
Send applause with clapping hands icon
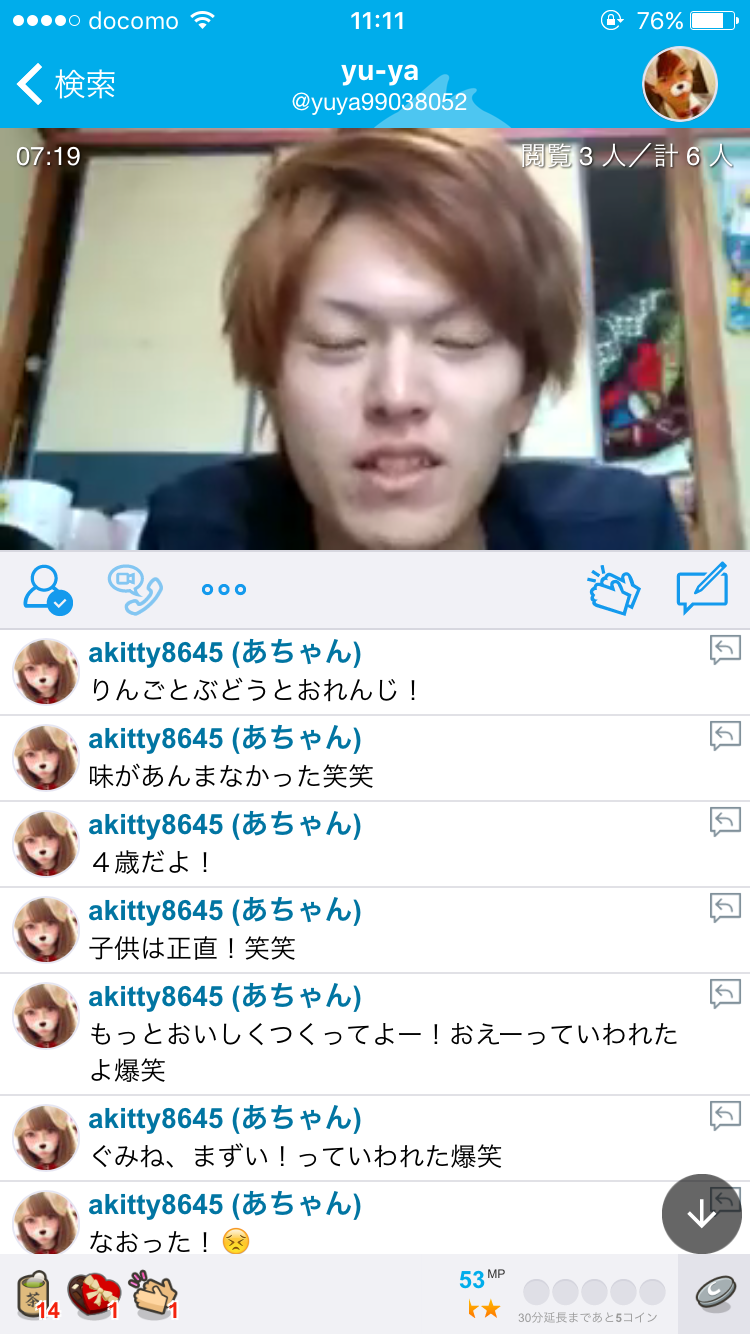click(613, 590)
